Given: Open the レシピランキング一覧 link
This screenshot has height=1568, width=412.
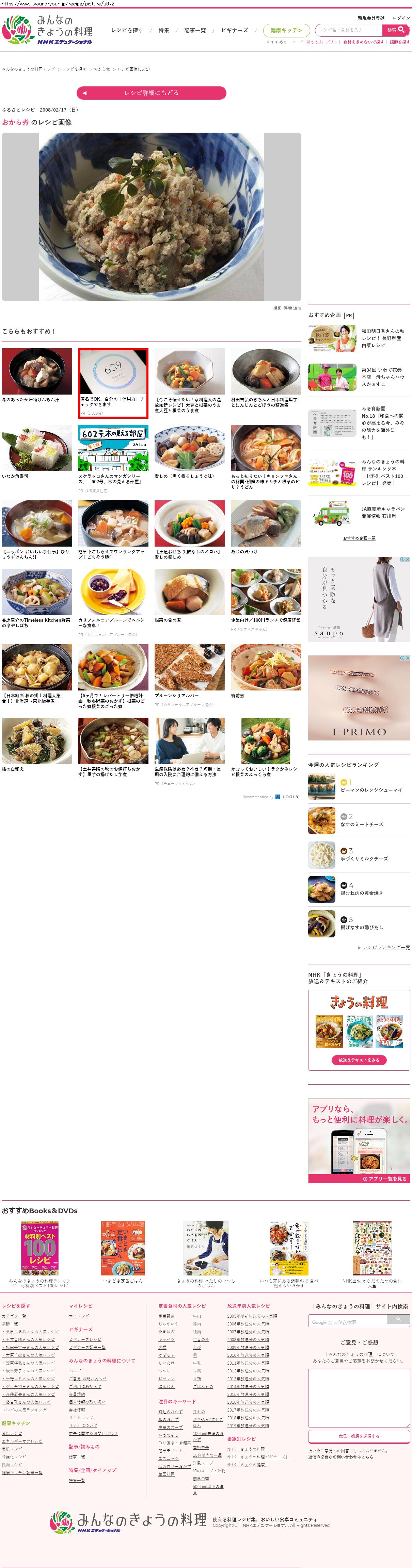Looking at the screenshot, I should click(386, 948).
